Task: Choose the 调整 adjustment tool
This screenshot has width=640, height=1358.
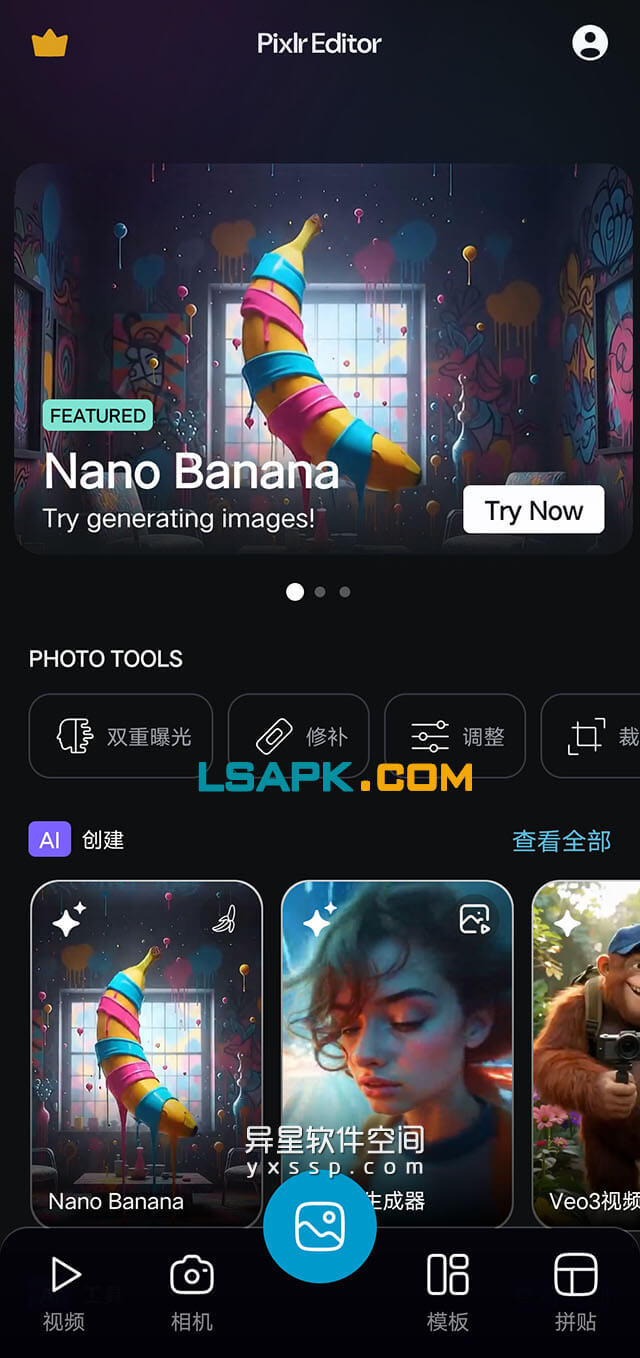Action: point(455,736)
